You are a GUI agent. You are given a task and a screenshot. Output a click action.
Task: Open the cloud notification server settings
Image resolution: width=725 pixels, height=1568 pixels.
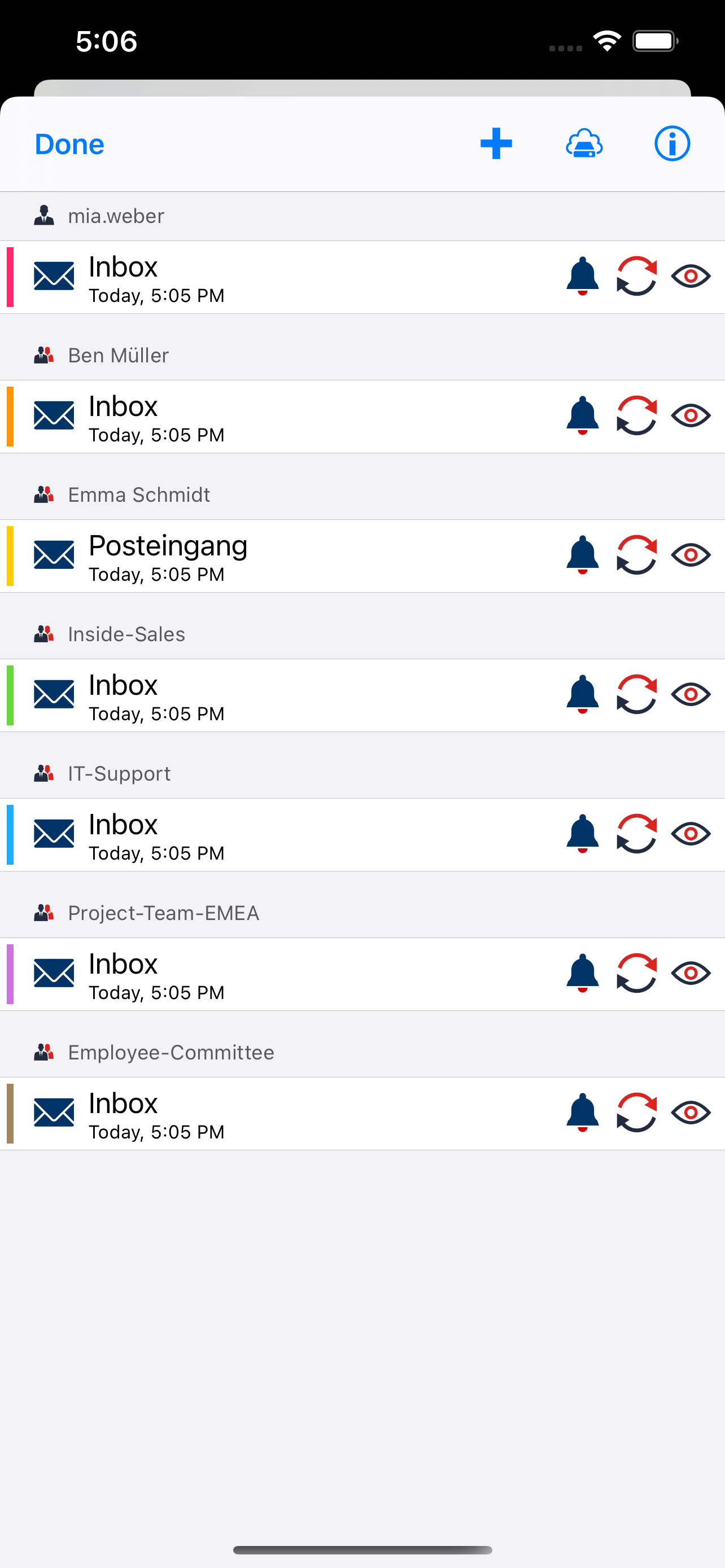pyautogui.click(x=584, y=144)
